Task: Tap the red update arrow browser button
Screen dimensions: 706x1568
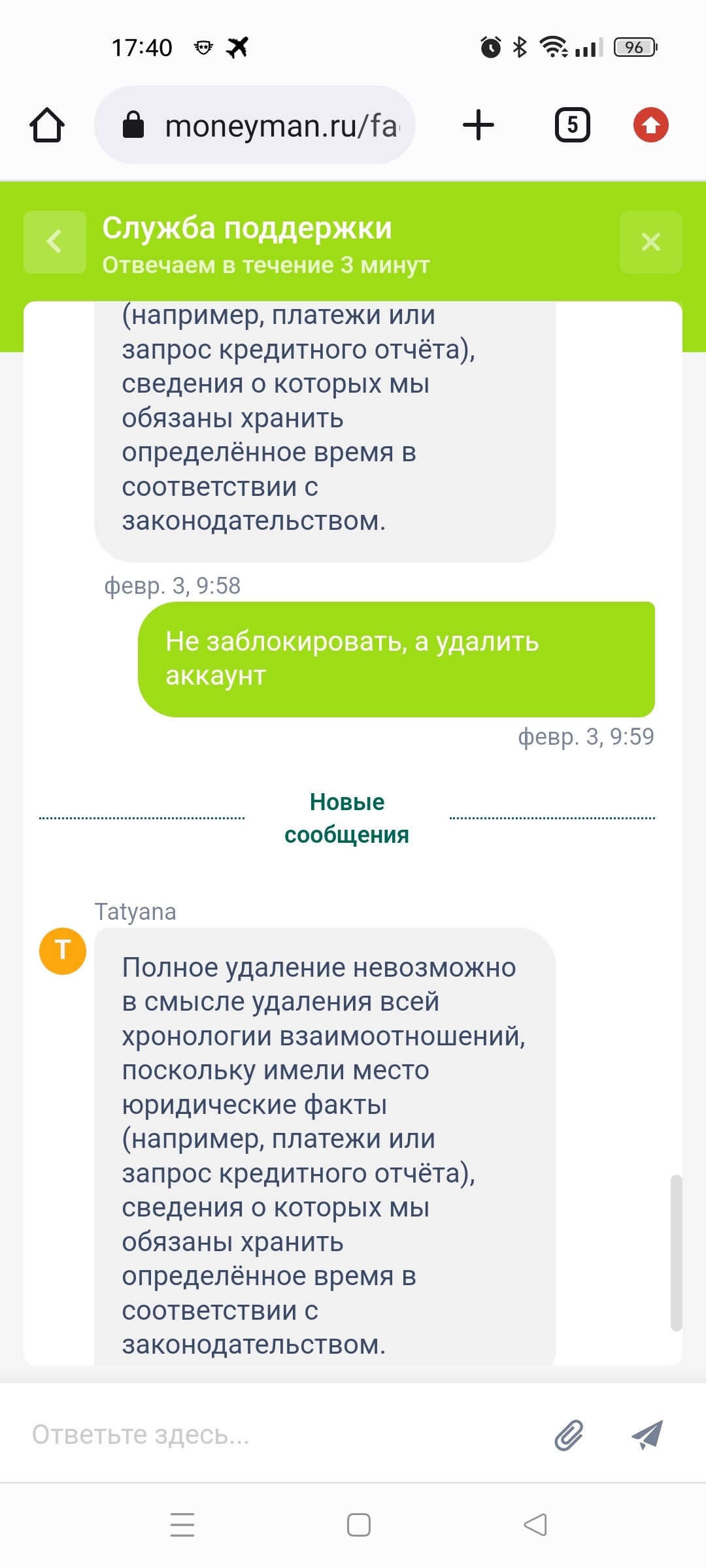Action: (x=651, y=125)
